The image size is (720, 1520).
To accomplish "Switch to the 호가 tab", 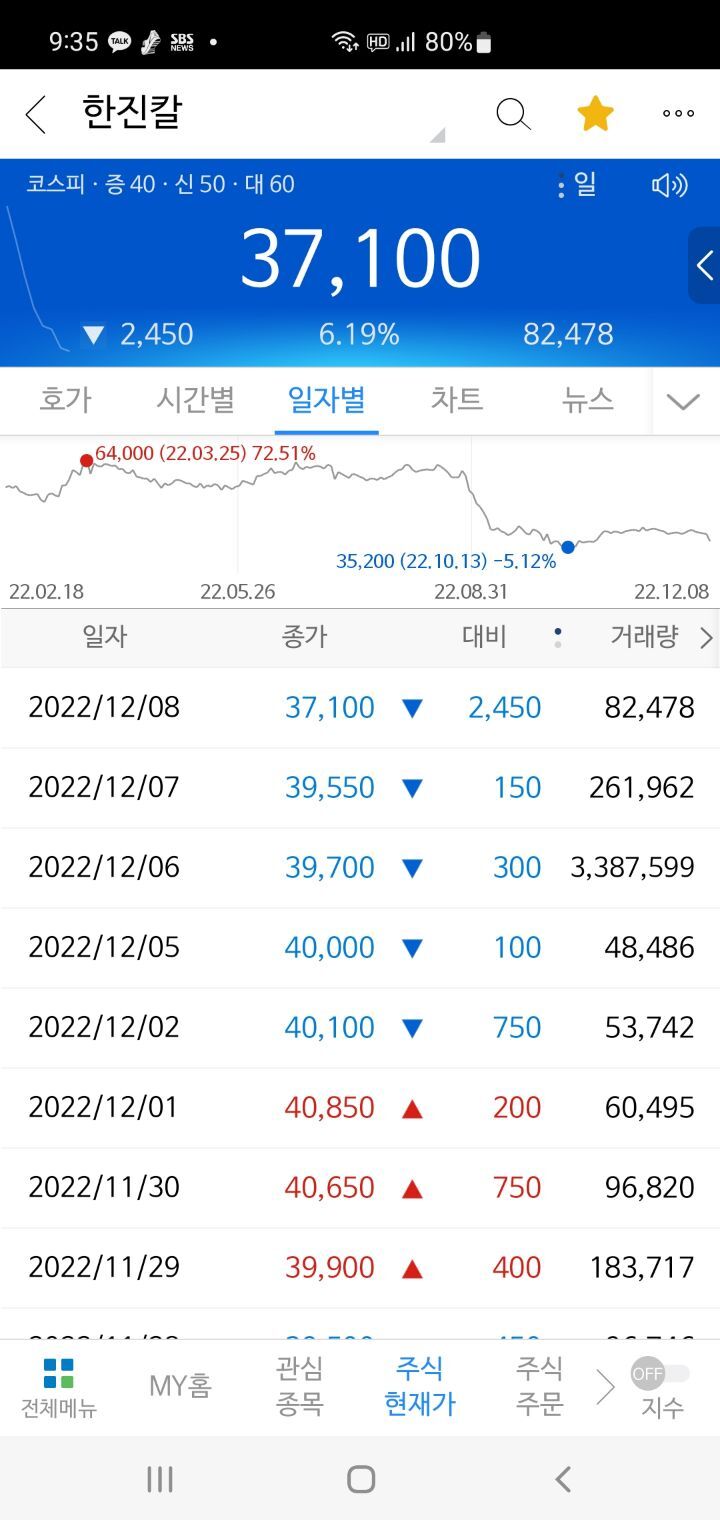I will click(65, 400).
